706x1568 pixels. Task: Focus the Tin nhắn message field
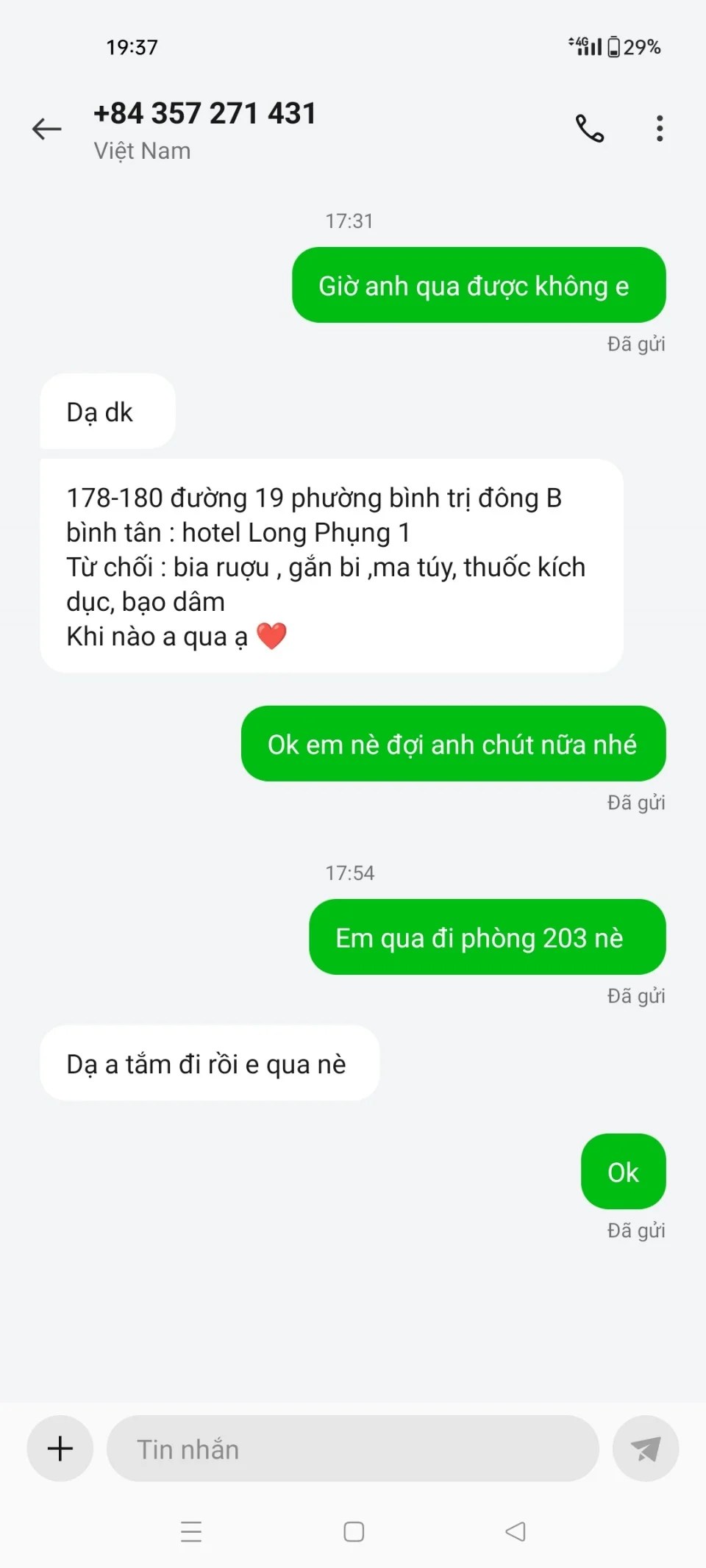coord(353,1449)
